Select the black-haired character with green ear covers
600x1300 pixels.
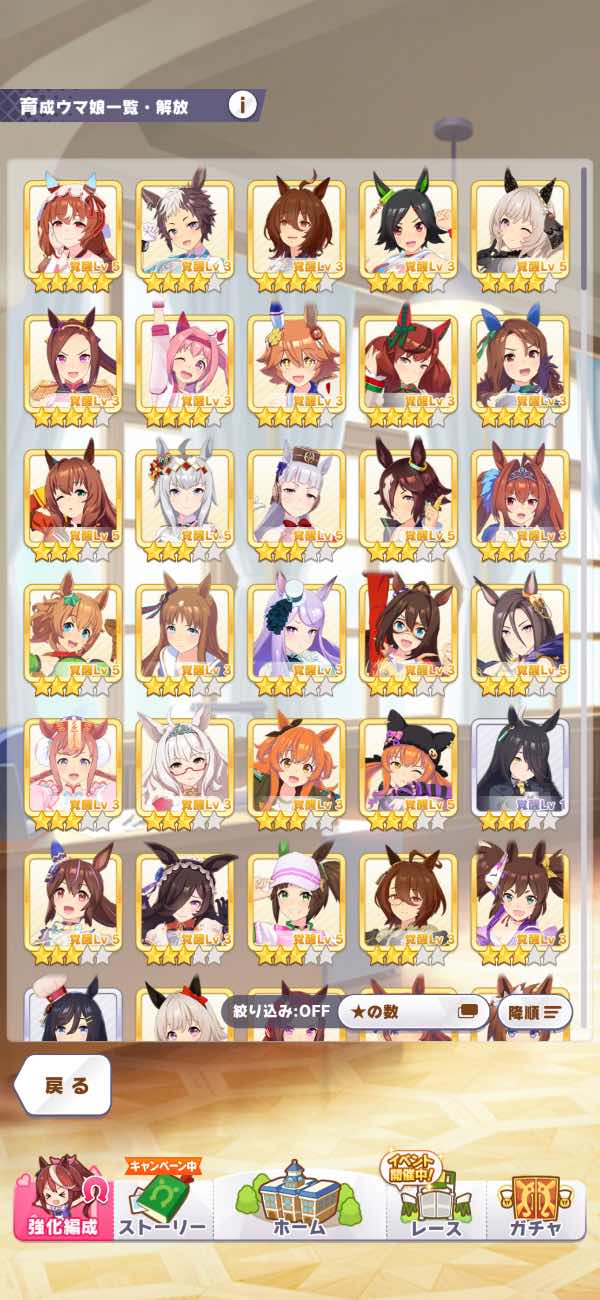pos(408,230)
